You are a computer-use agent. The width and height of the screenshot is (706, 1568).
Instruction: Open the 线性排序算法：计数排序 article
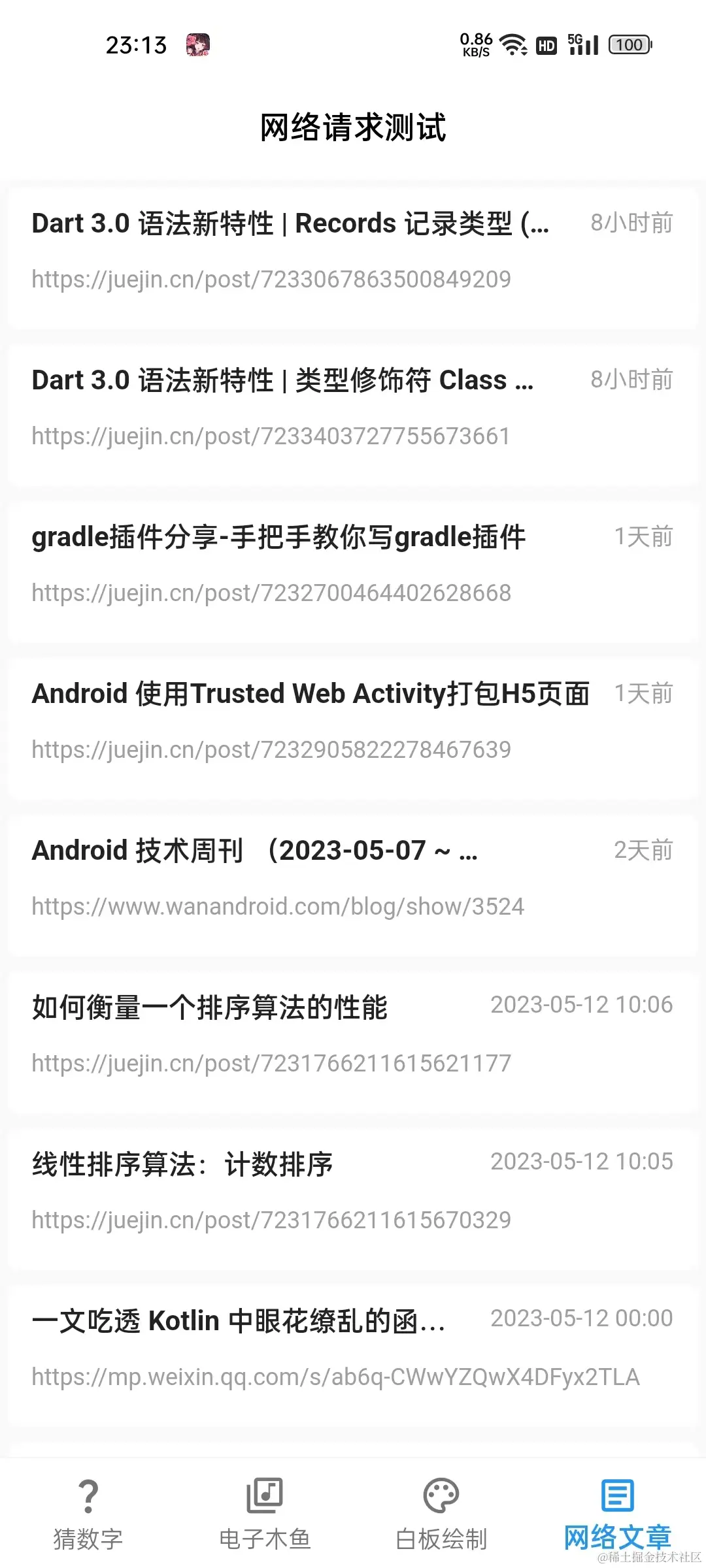click(353, 1192)
